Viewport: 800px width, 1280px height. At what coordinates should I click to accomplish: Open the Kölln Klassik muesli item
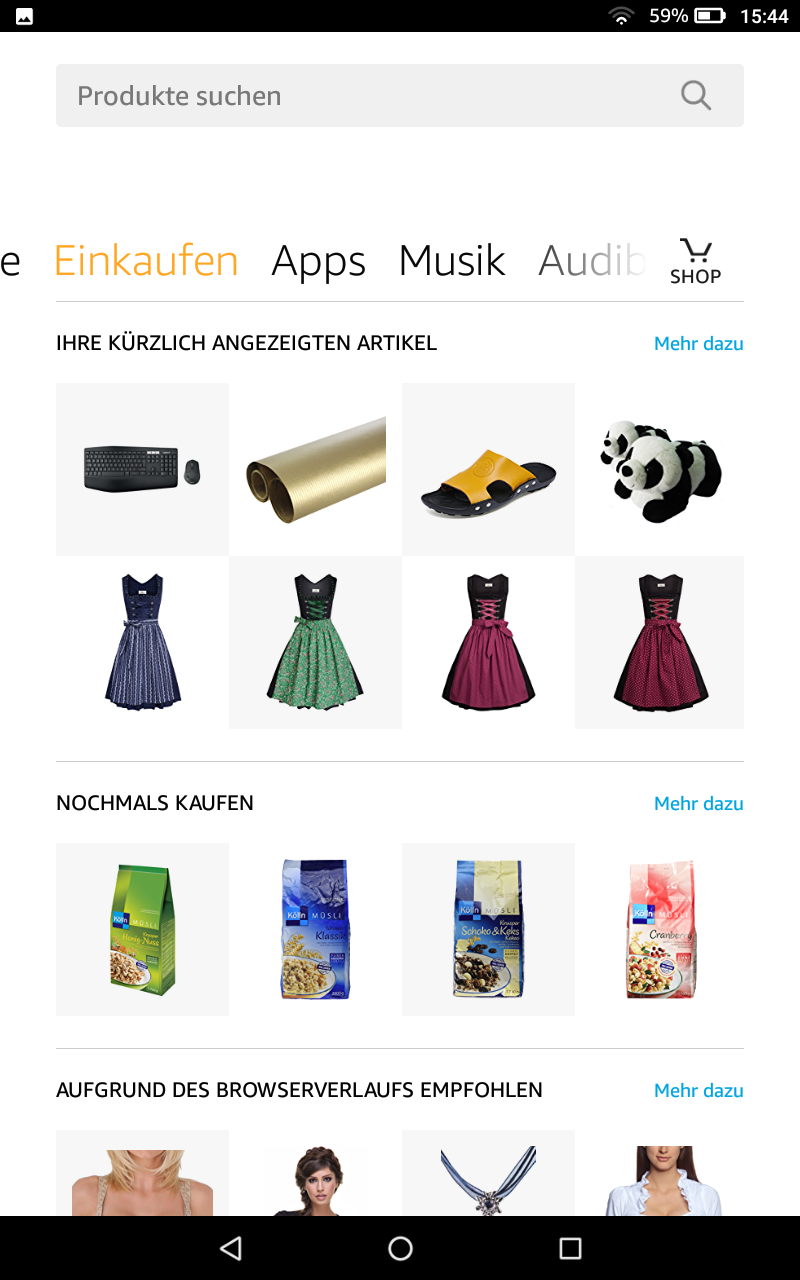pyautogui.click(x=315, y=929)
